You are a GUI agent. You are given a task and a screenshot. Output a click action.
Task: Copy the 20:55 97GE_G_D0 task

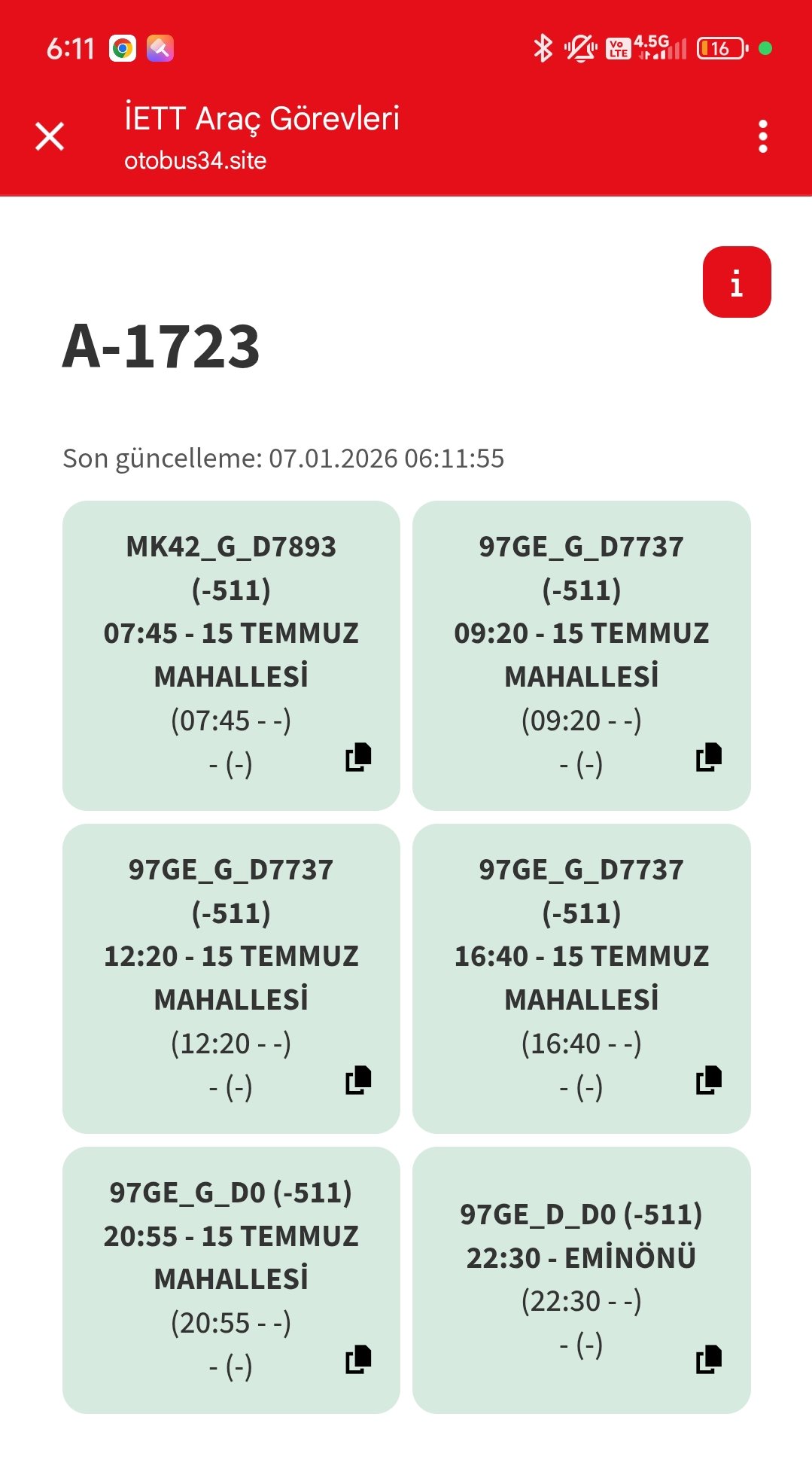(x=358, y=1359)
